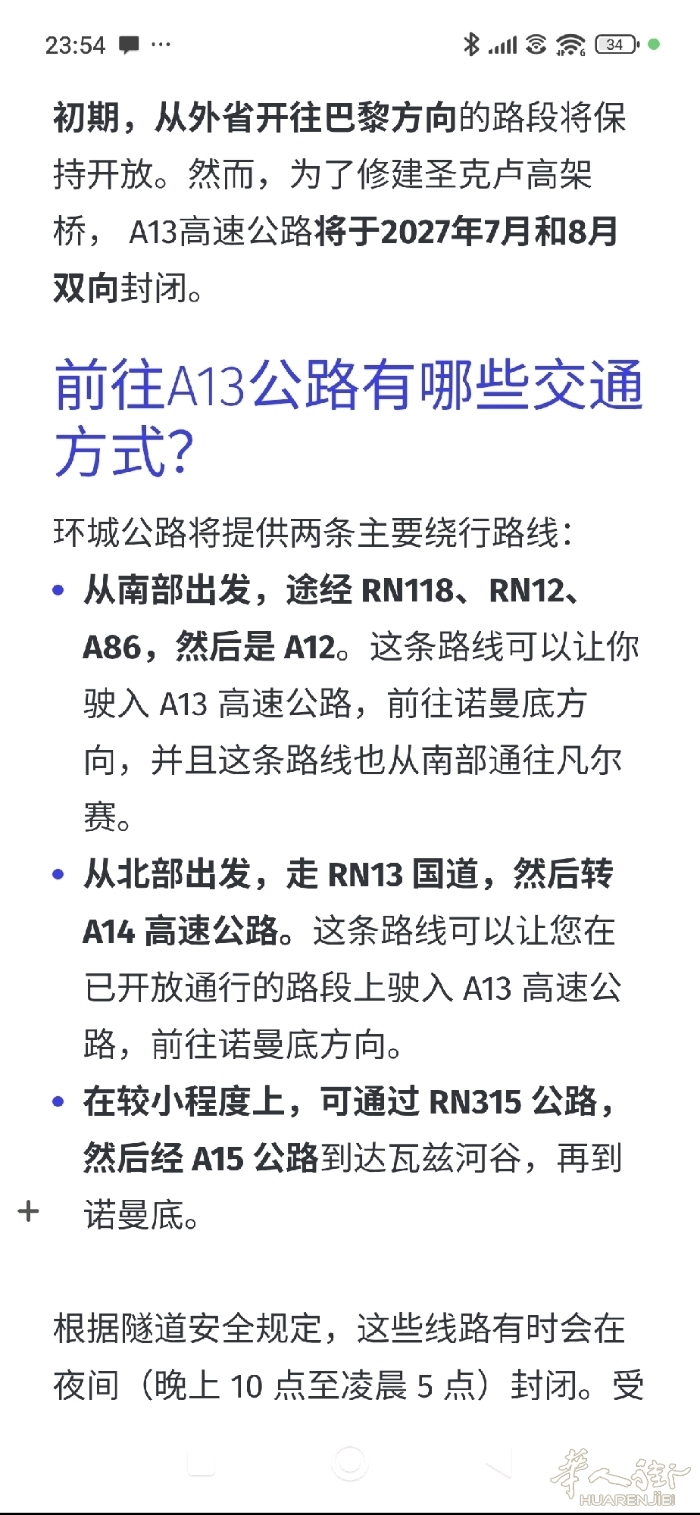Tap the plus icon beside the list
This screenshot has height=1515, width=700.
pos(28,1212)
